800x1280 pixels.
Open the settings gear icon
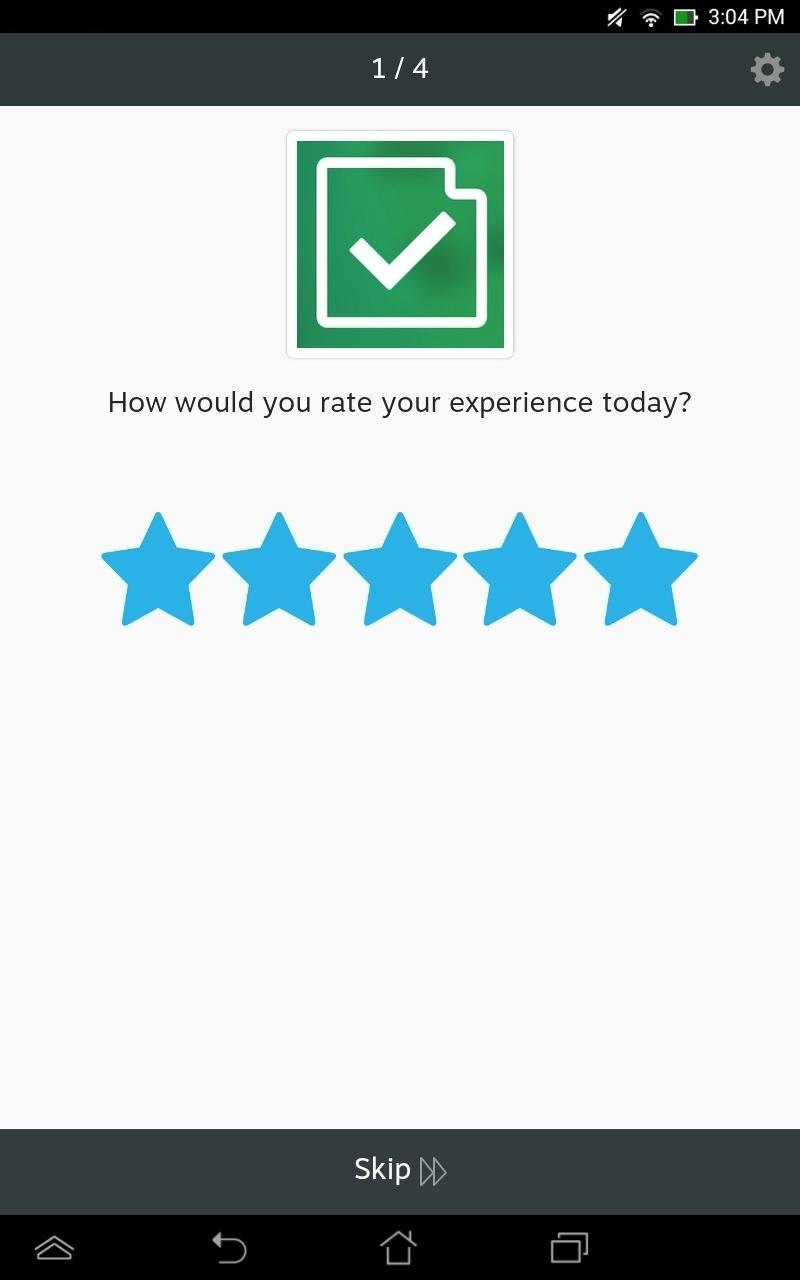[x=767, y=69]
